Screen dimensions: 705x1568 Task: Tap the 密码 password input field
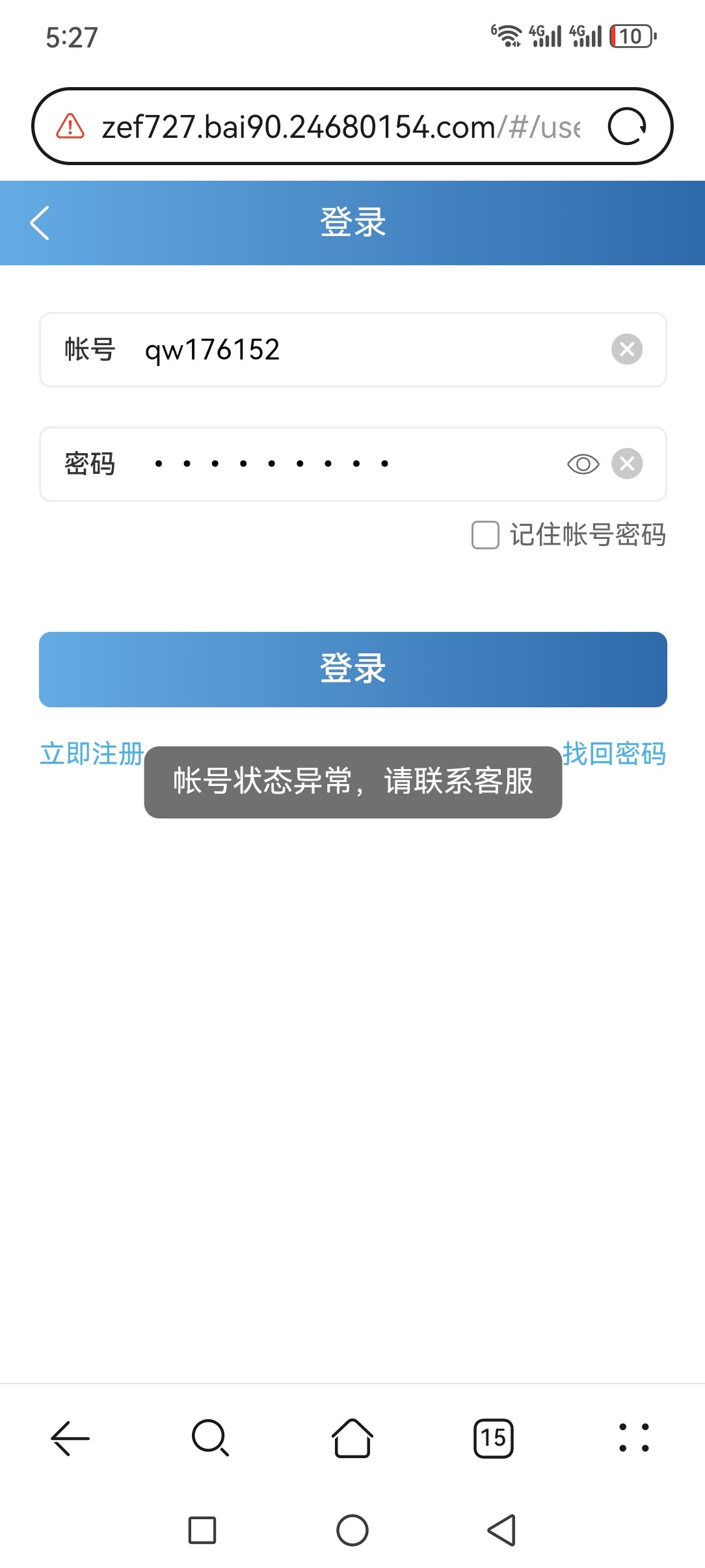coord(353,464)
